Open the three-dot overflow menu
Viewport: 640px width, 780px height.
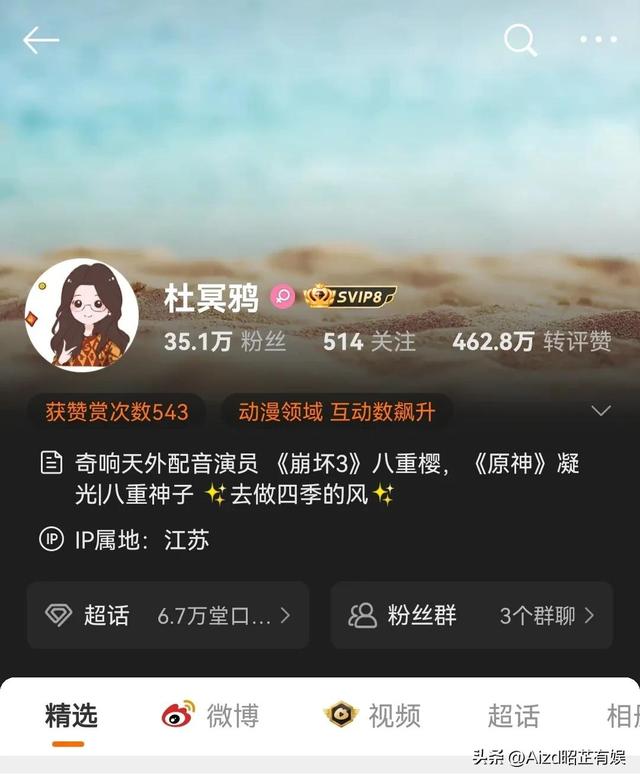click(x=598, y=40)
